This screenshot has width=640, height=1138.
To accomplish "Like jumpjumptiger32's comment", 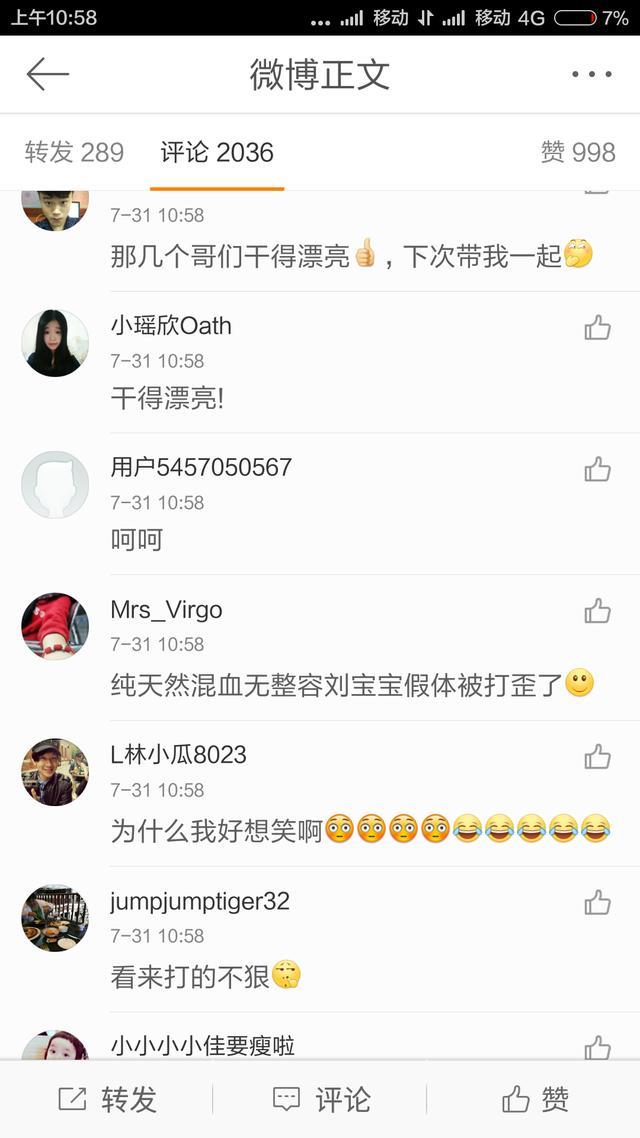I will (x=597, y=902).
